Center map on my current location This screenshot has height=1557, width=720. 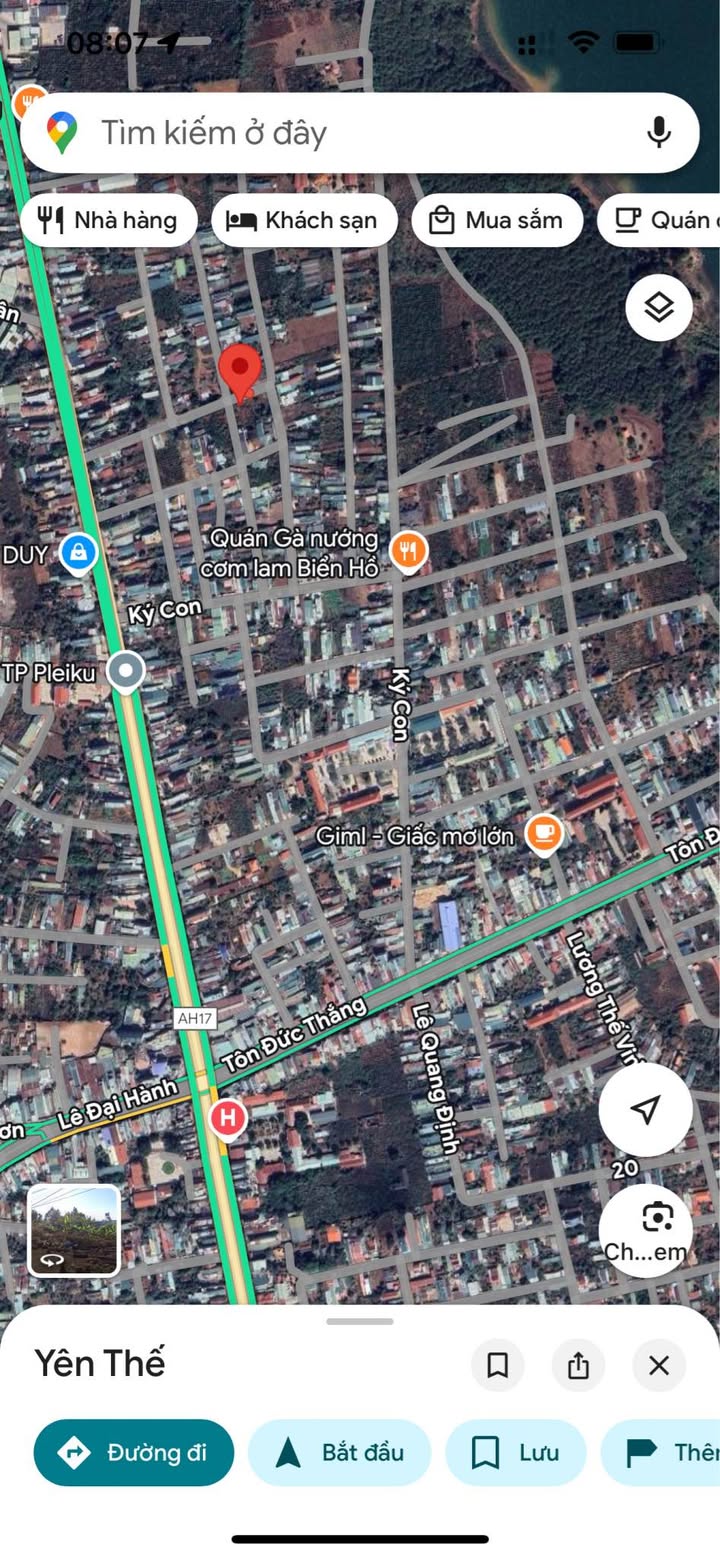645,1109
